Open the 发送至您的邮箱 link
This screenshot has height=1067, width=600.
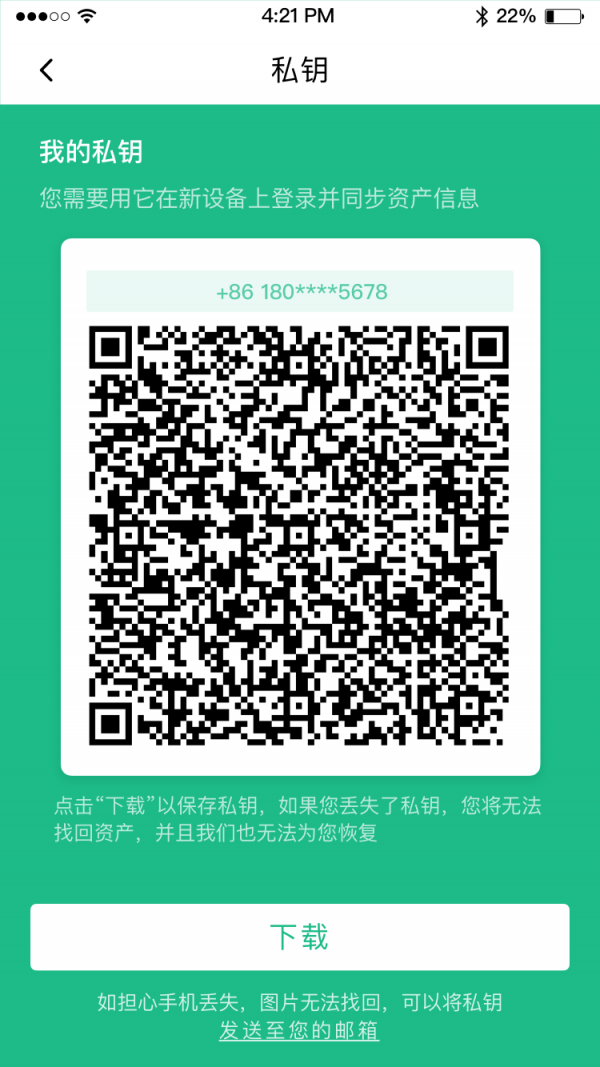pos(299,1030)
